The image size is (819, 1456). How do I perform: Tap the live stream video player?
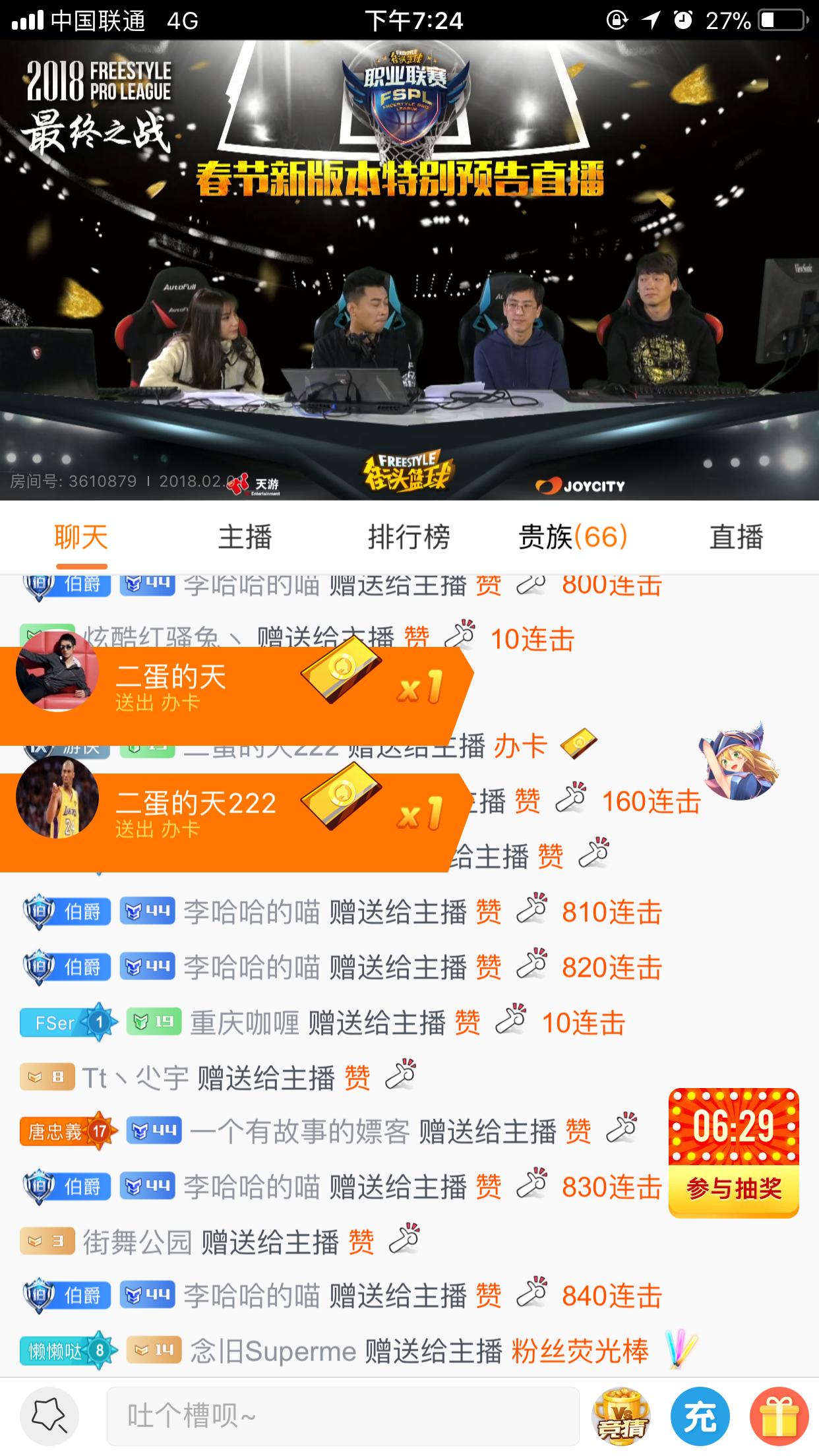[409, 270]
